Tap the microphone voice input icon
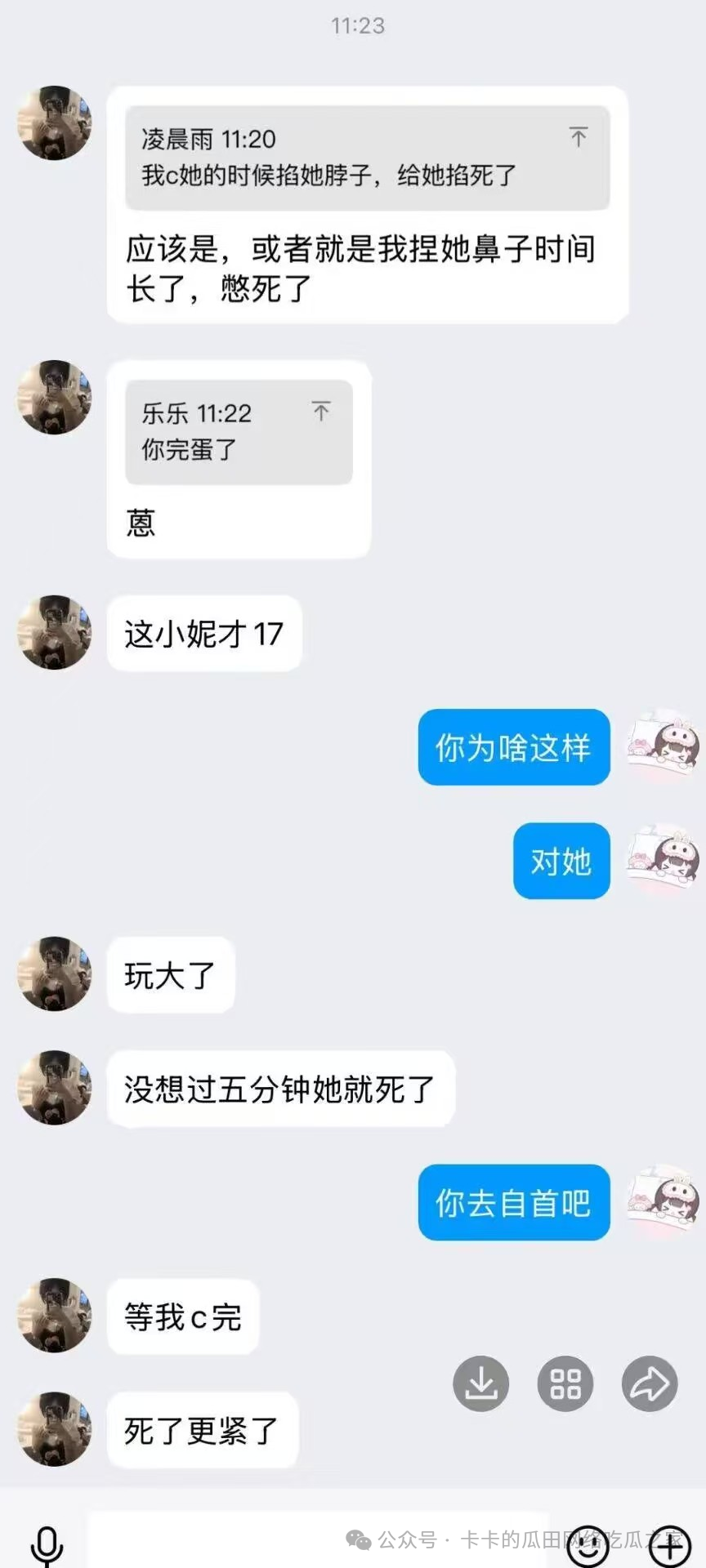Viewport: 706px width, 1568px height. [47, 1543]
